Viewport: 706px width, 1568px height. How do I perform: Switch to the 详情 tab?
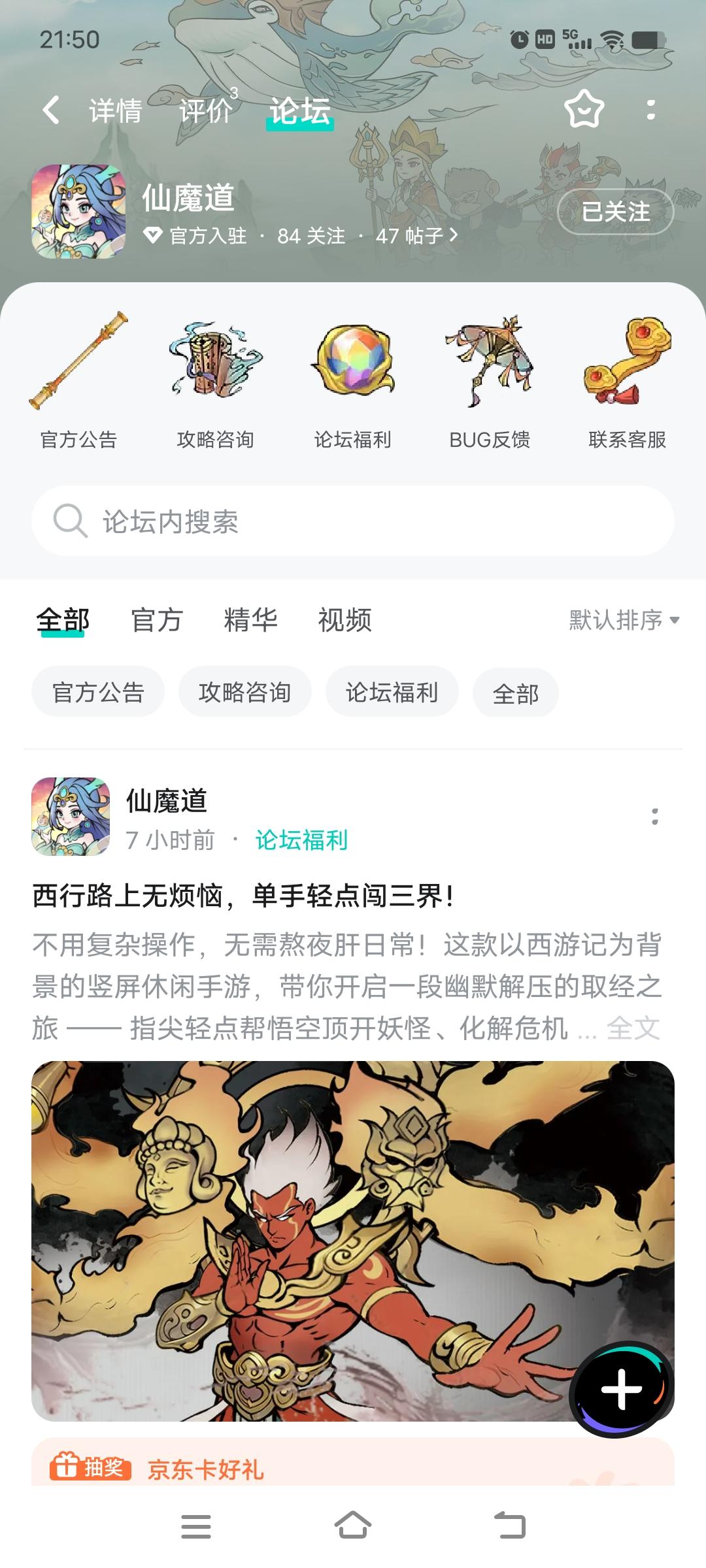point(114,112)
